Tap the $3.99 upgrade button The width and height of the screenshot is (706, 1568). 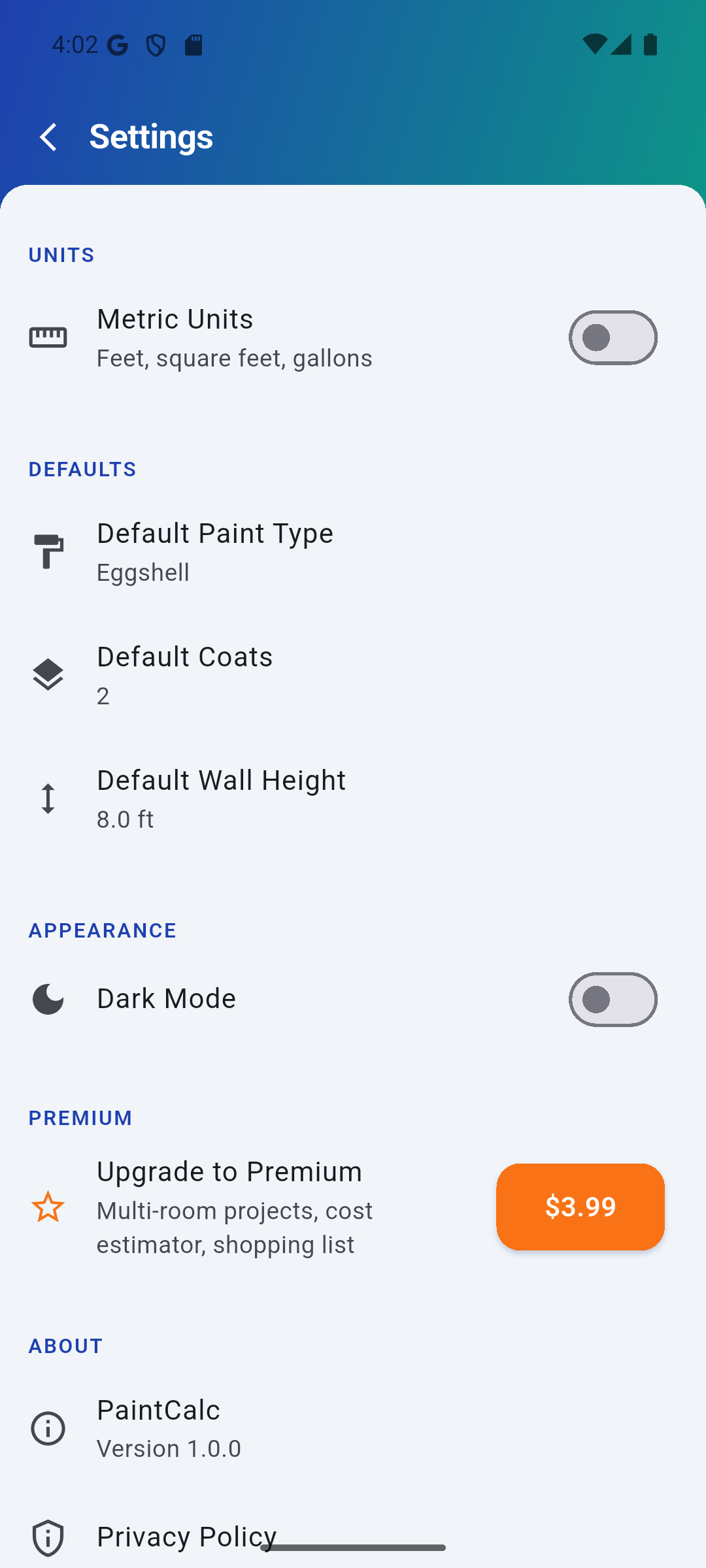click(580, 1207)
